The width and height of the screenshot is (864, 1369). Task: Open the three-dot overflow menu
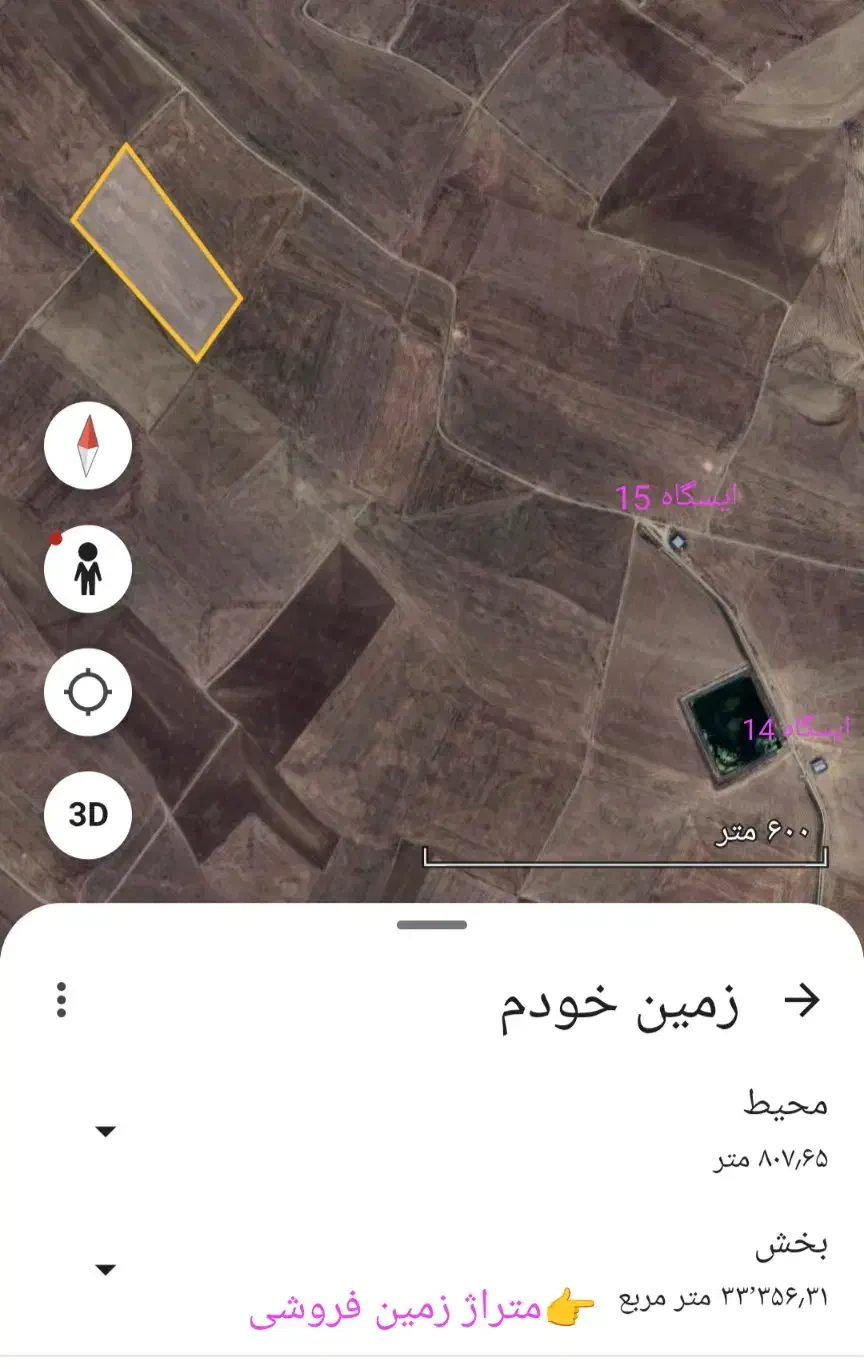[x=61, y=999]
